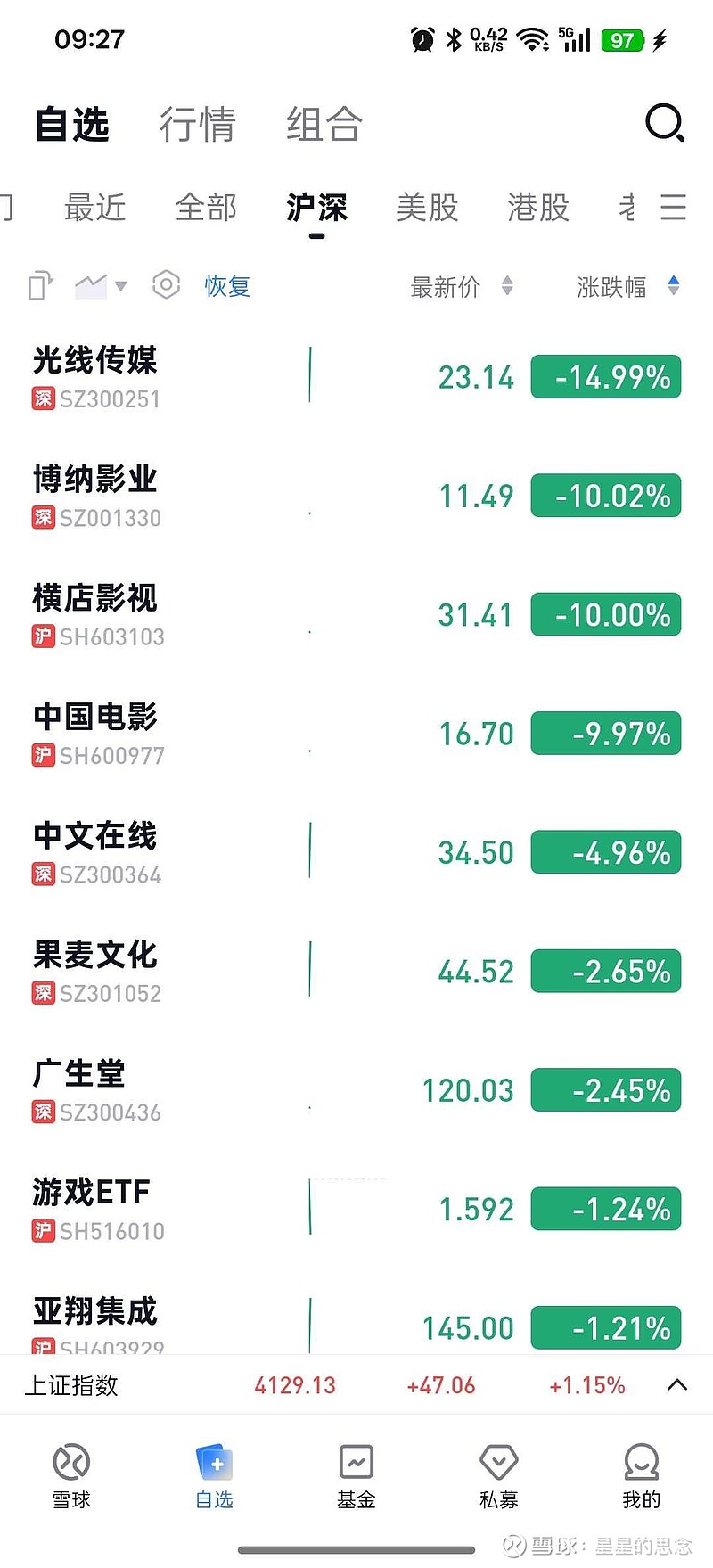Select the 全部 group tab

point(206,208)
